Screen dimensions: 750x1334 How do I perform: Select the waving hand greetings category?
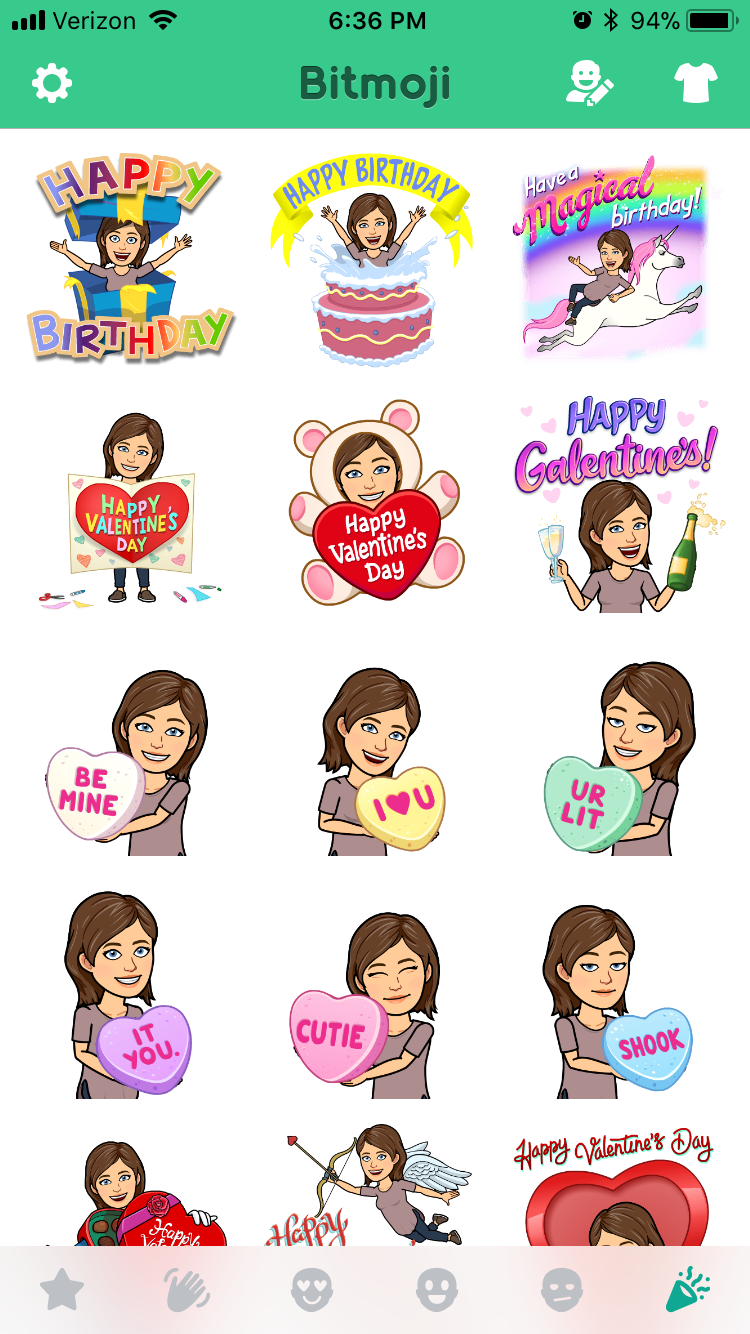[187, 1290]
